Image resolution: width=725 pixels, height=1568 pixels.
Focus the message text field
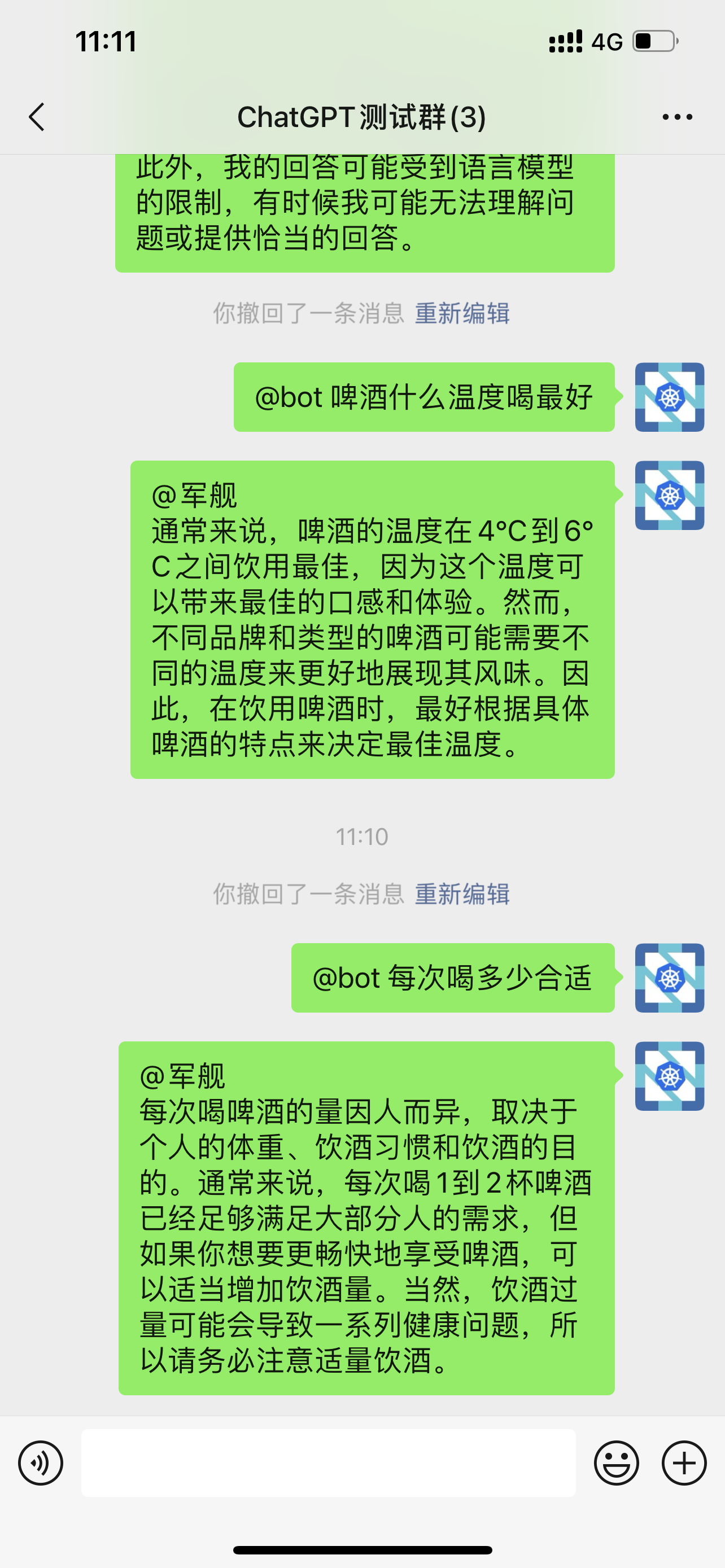tap(329, 1462)
